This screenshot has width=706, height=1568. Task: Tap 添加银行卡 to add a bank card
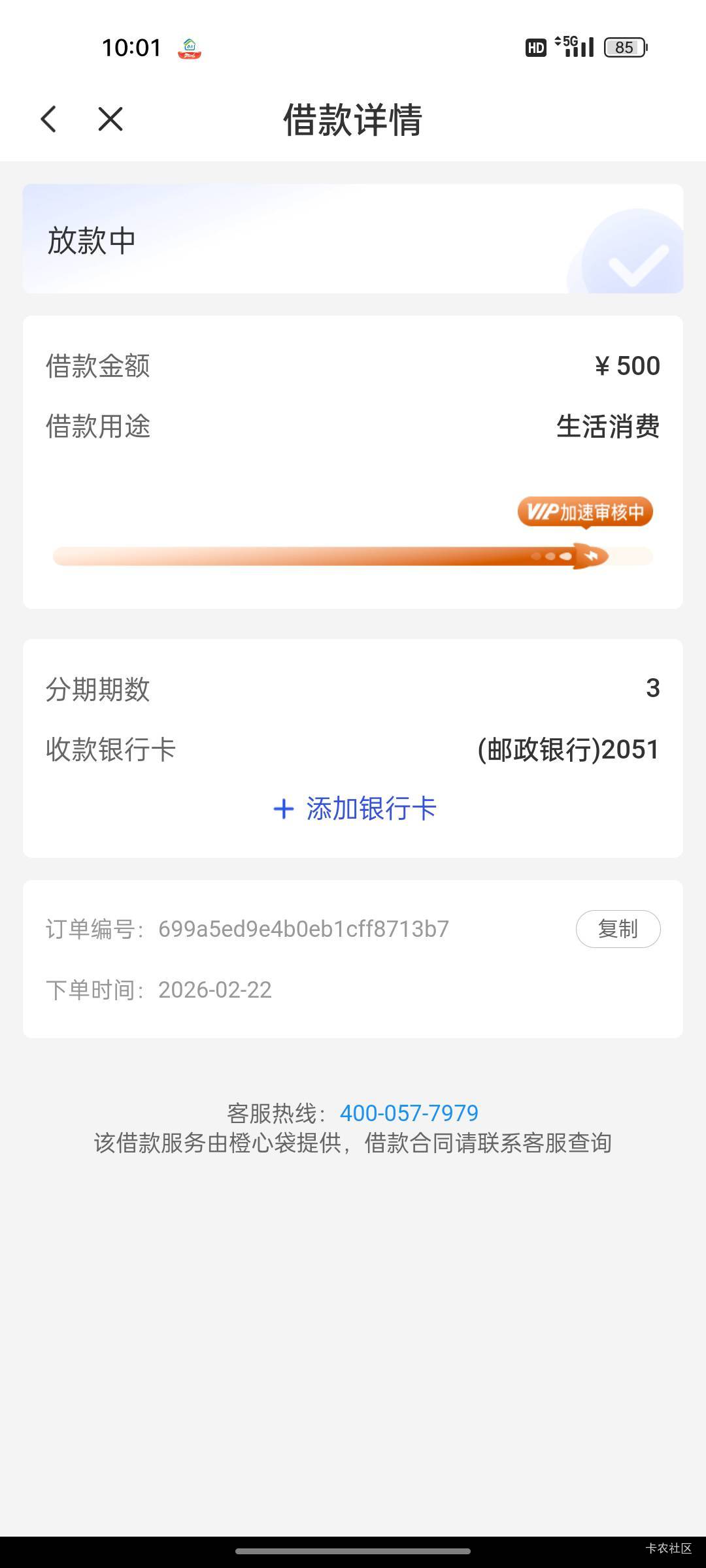354,809
